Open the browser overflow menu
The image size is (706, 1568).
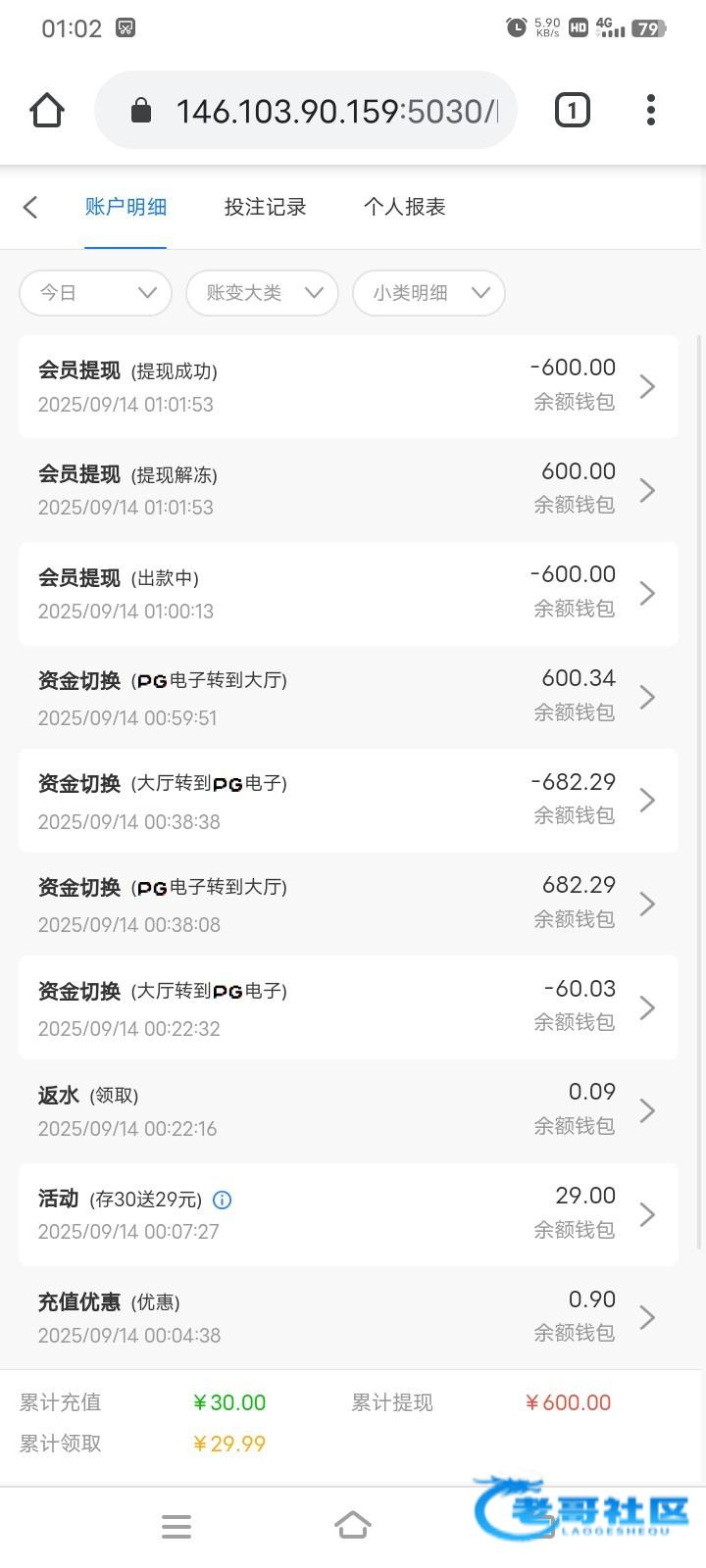pos(651,110)
